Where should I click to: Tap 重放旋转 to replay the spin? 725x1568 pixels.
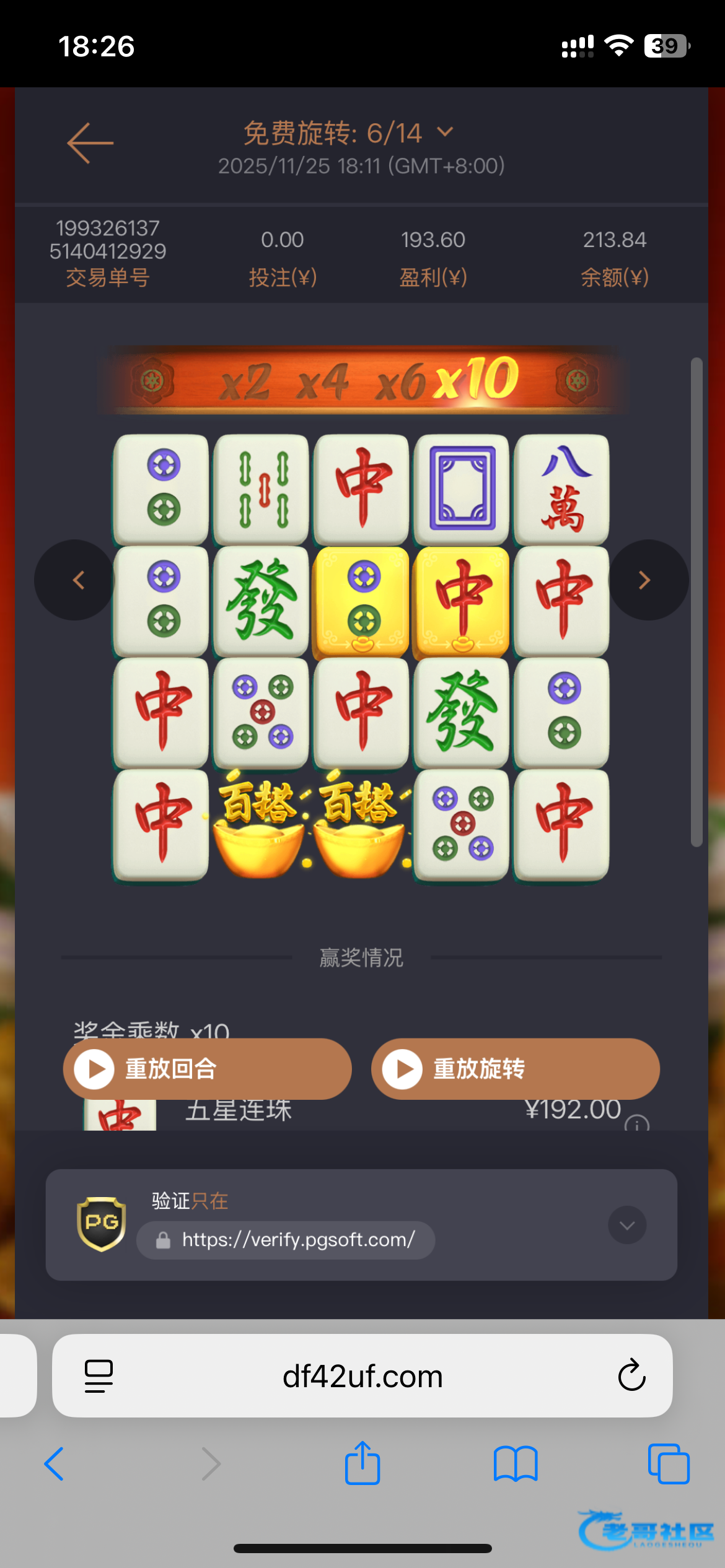coord(515,1069)
